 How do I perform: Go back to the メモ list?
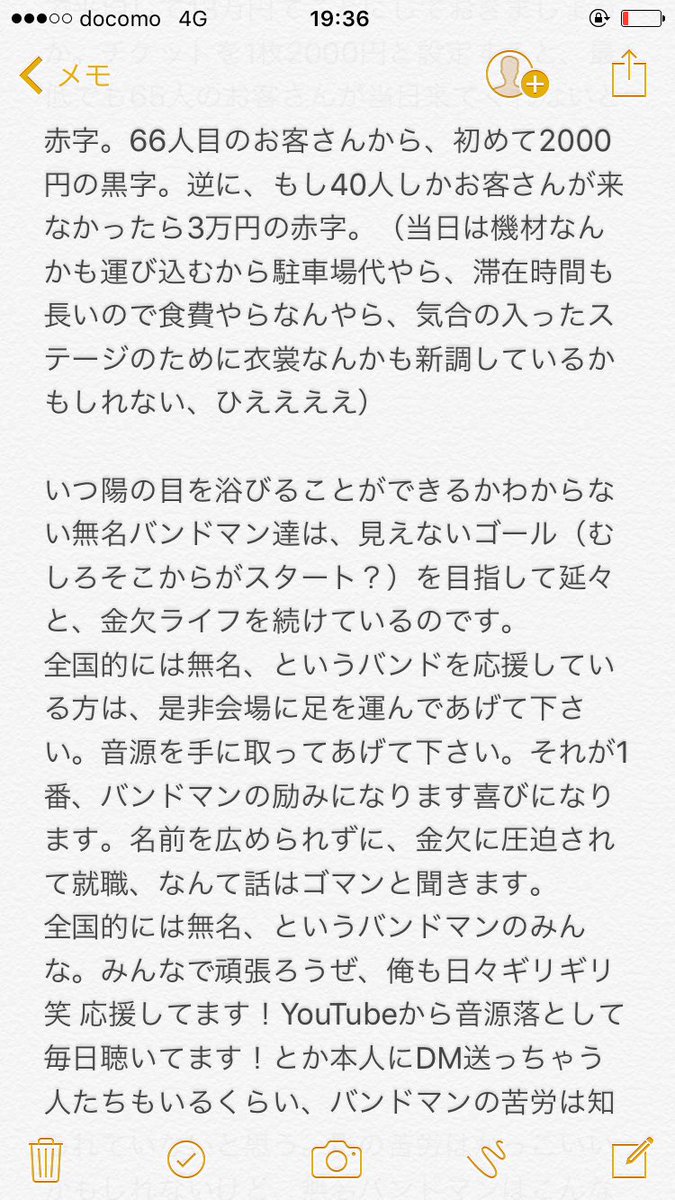65,75
